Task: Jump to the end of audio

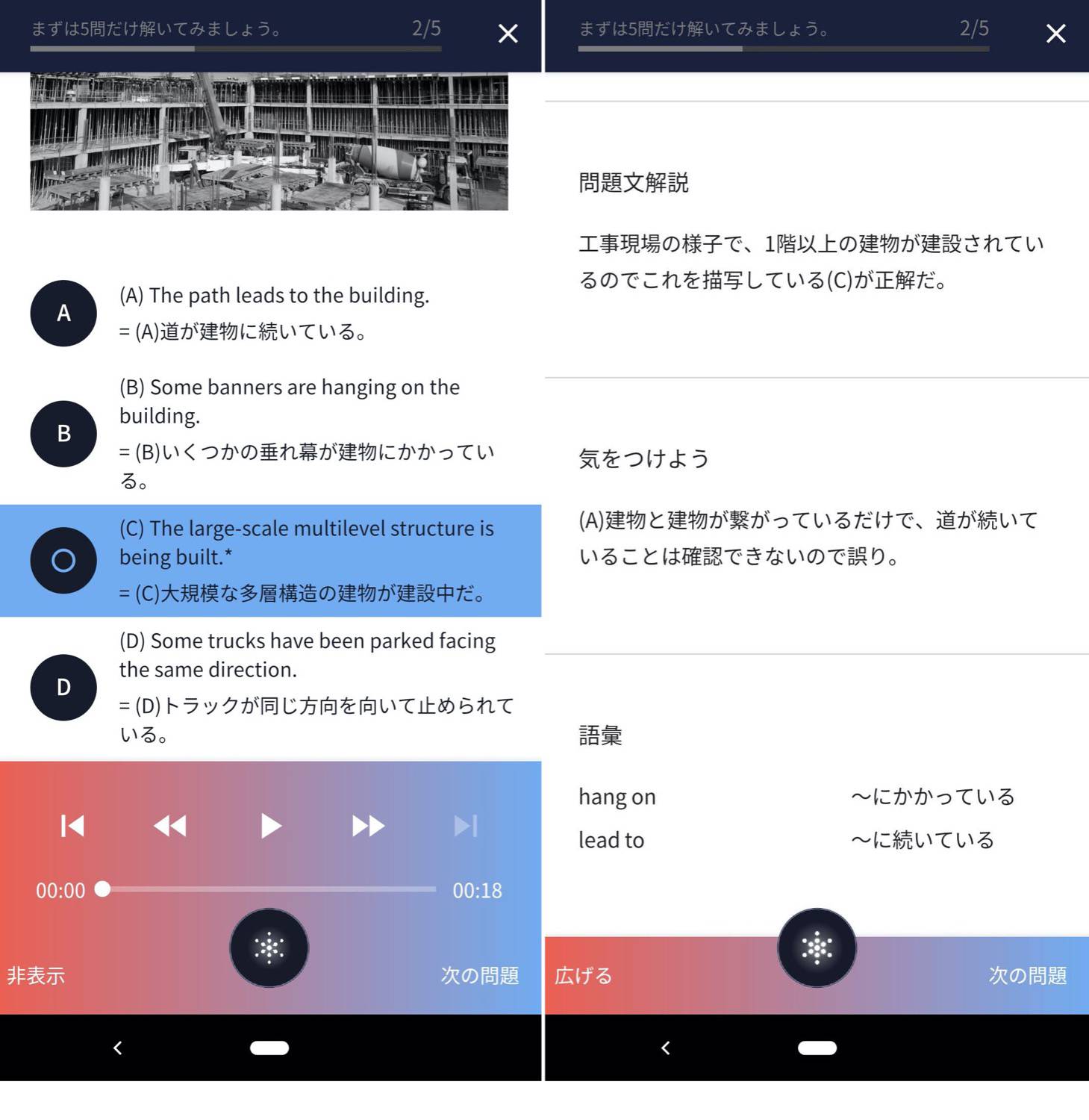Action: (x=465, y=826)
